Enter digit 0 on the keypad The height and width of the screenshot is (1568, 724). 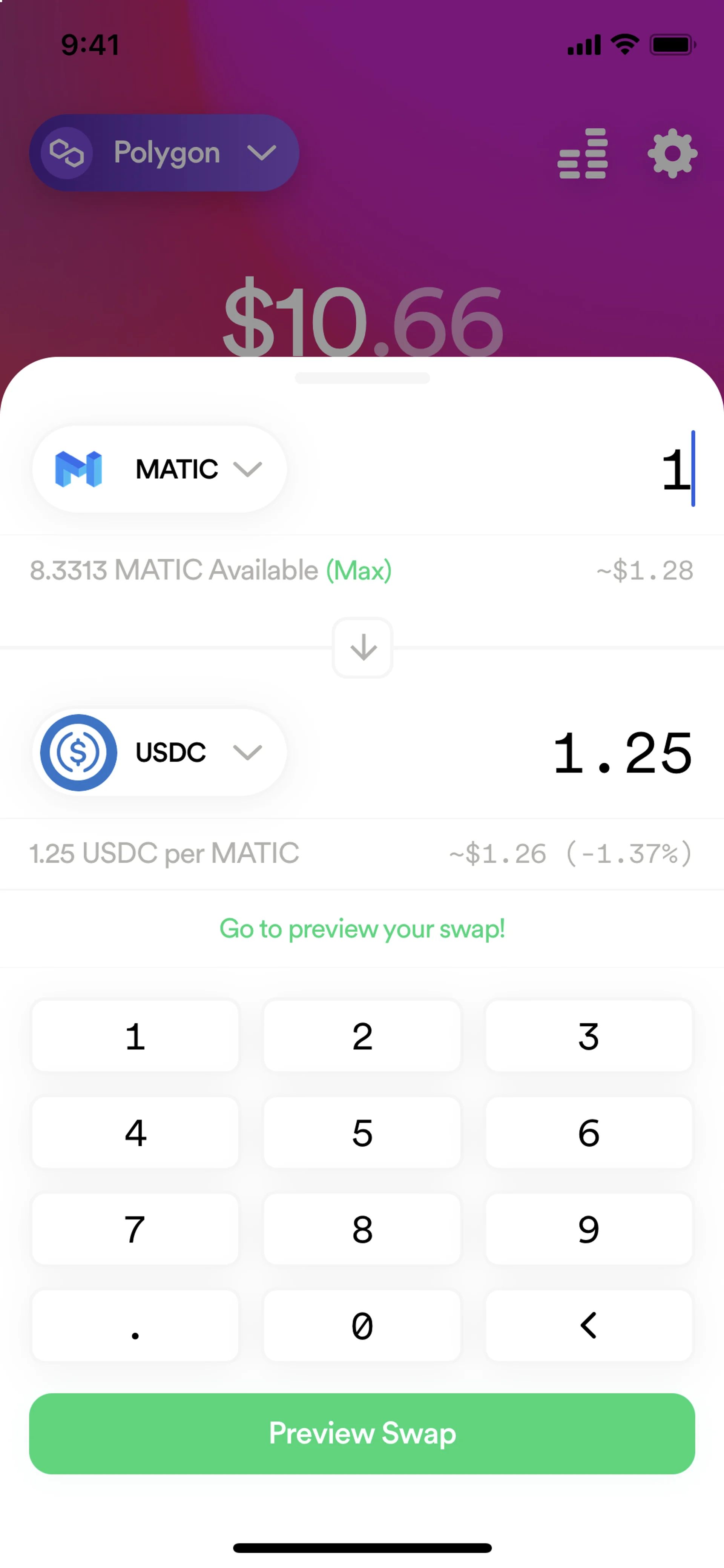362,1326
